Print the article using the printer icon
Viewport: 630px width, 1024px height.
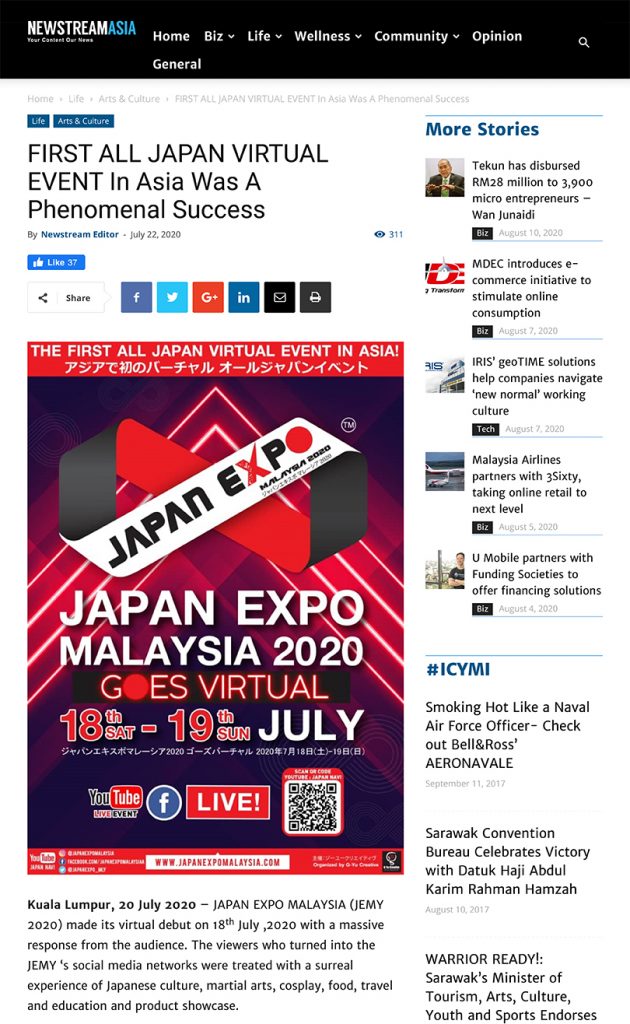[315, 297]
